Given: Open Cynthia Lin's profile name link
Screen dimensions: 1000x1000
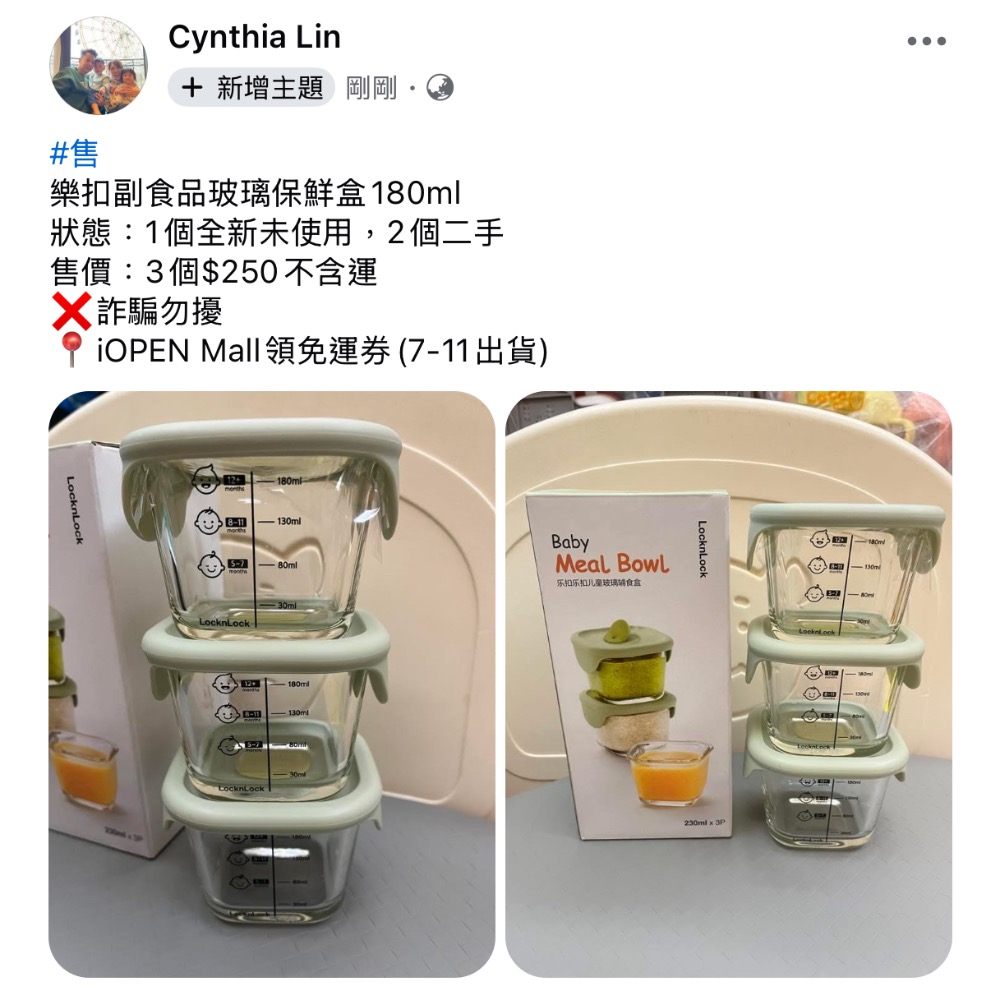Looking at the screenshot, I should tap(254, 37).
